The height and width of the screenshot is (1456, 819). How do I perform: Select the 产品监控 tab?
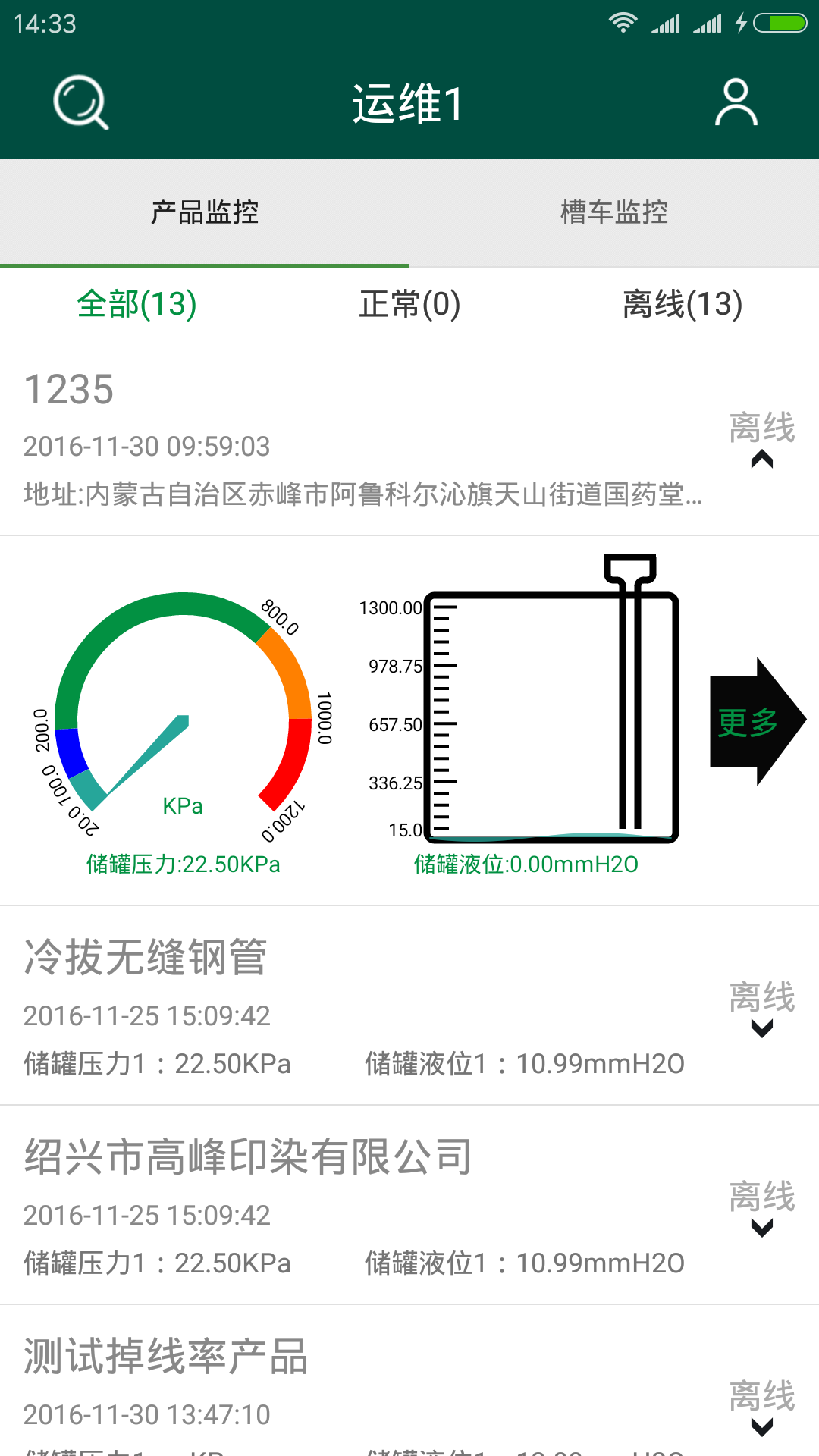click(x=205, y=213)
